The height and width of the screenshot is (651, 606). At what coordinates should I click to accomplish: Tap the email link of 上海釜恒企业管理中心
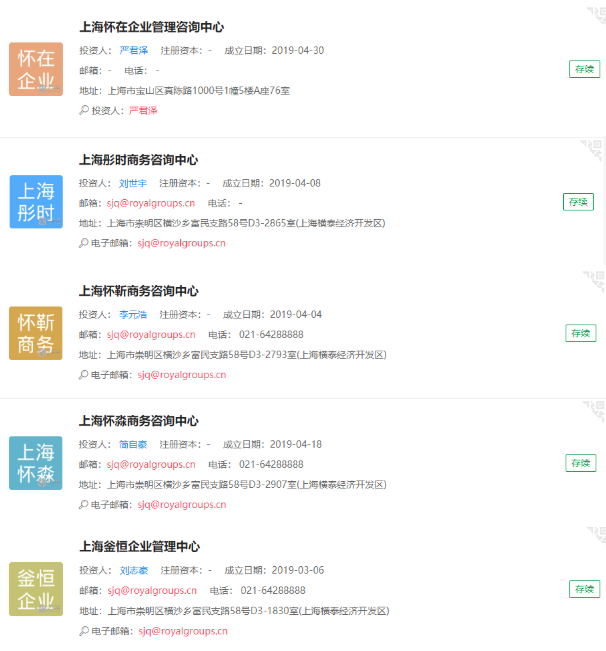(x=152, y=590)
